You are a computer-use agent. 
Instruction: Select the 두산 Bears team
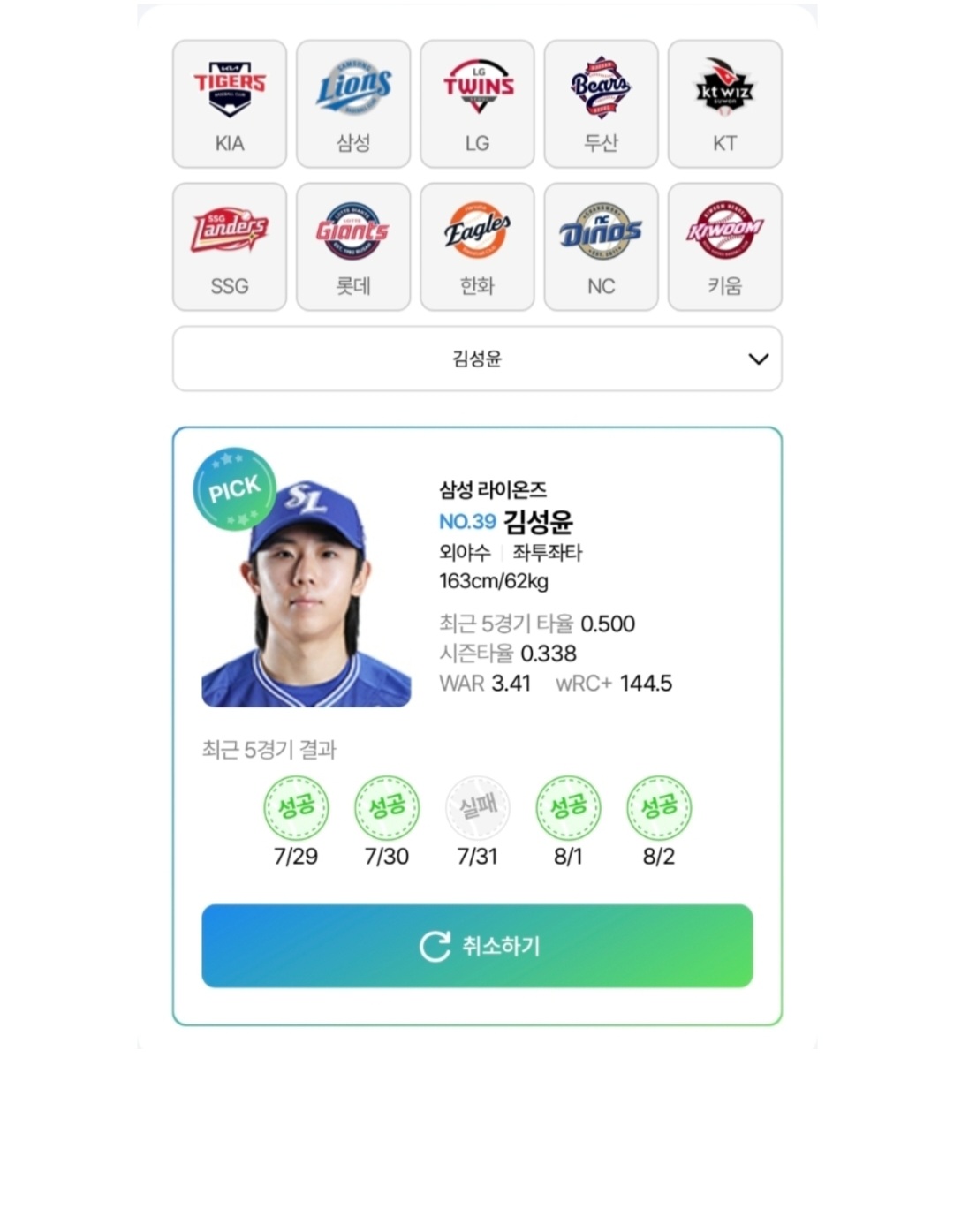[601, 104]
